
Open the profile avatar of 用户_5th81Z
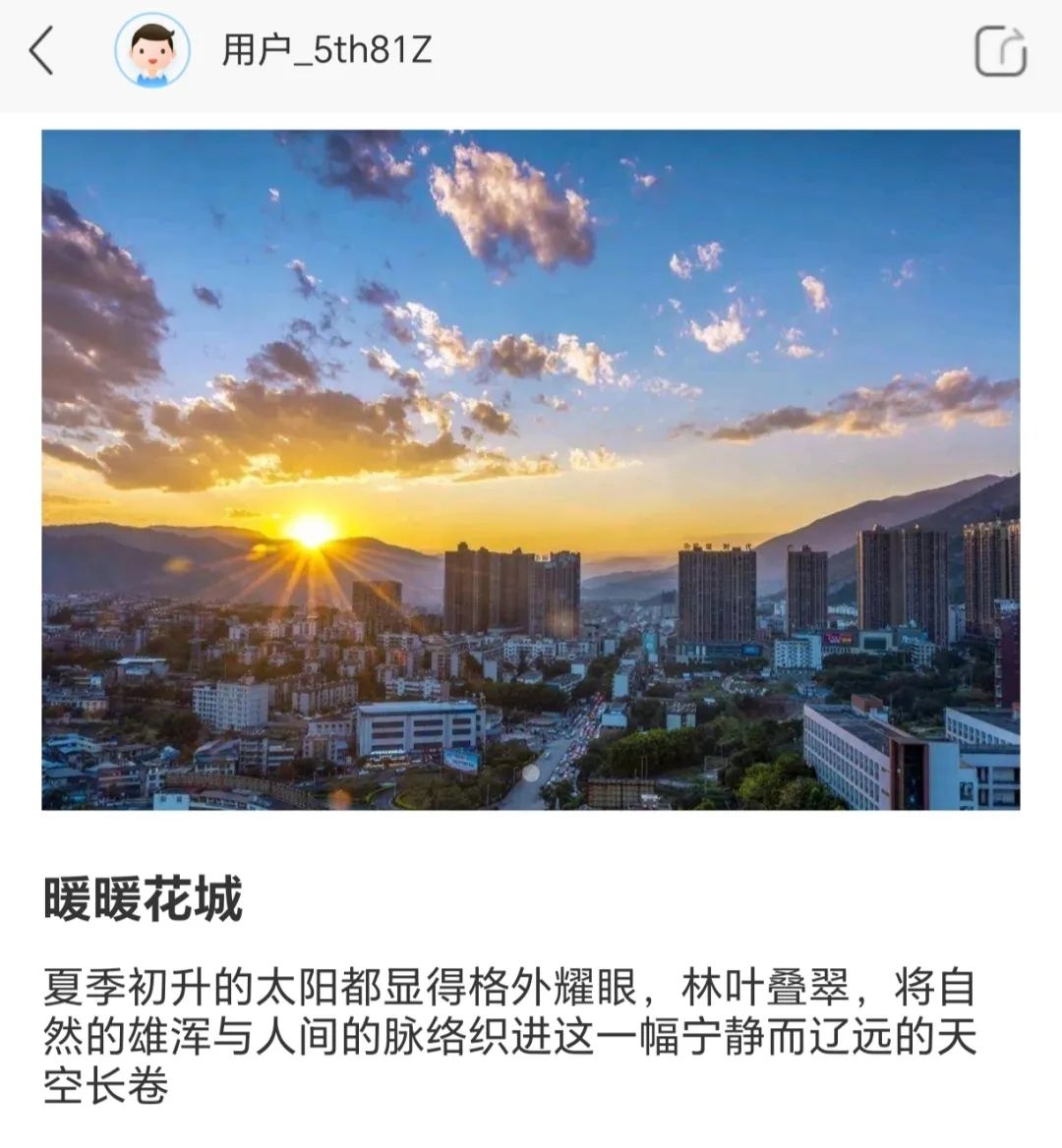(152, 51)
